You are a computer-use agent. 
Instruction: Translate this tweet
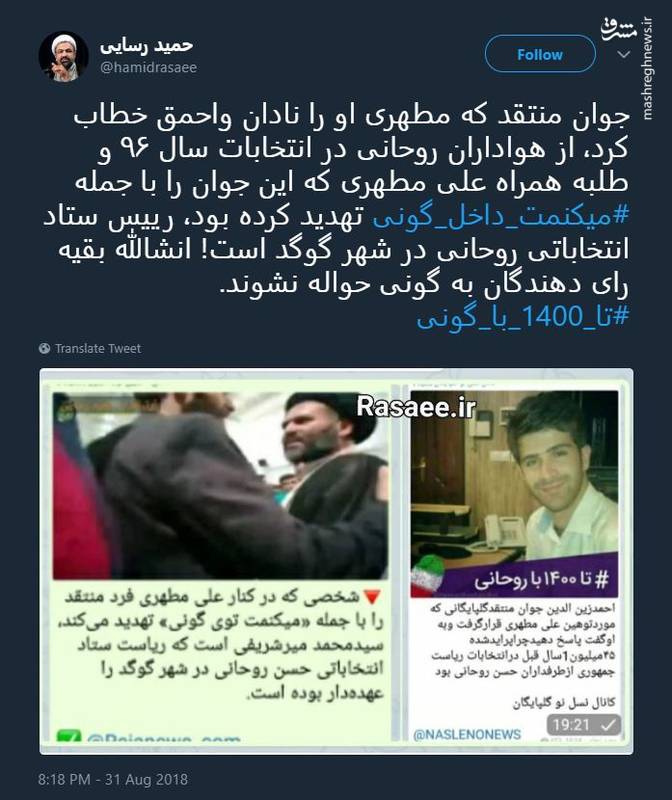tap(97, 349)
